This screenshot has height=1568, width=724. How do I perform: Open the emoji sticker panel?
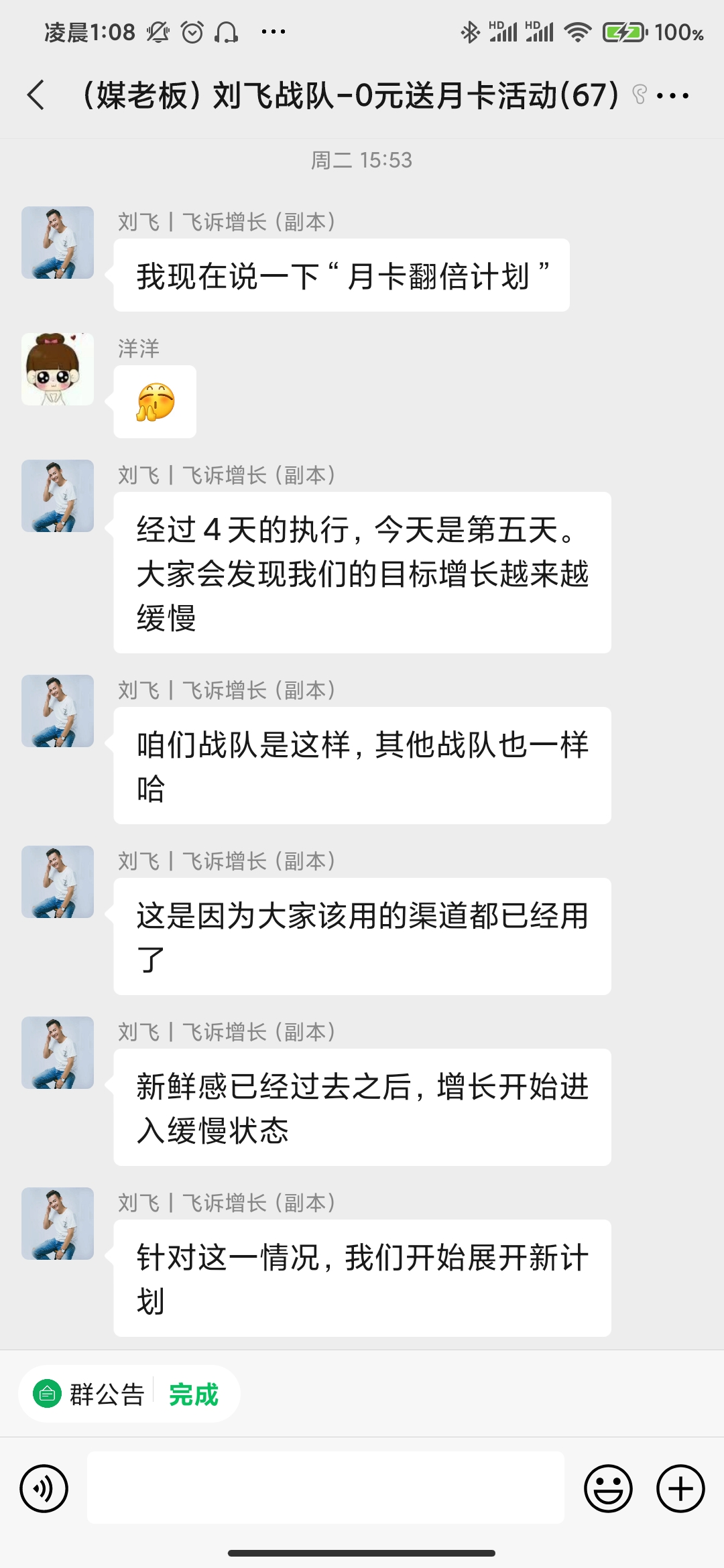[x=608, y=1488]
